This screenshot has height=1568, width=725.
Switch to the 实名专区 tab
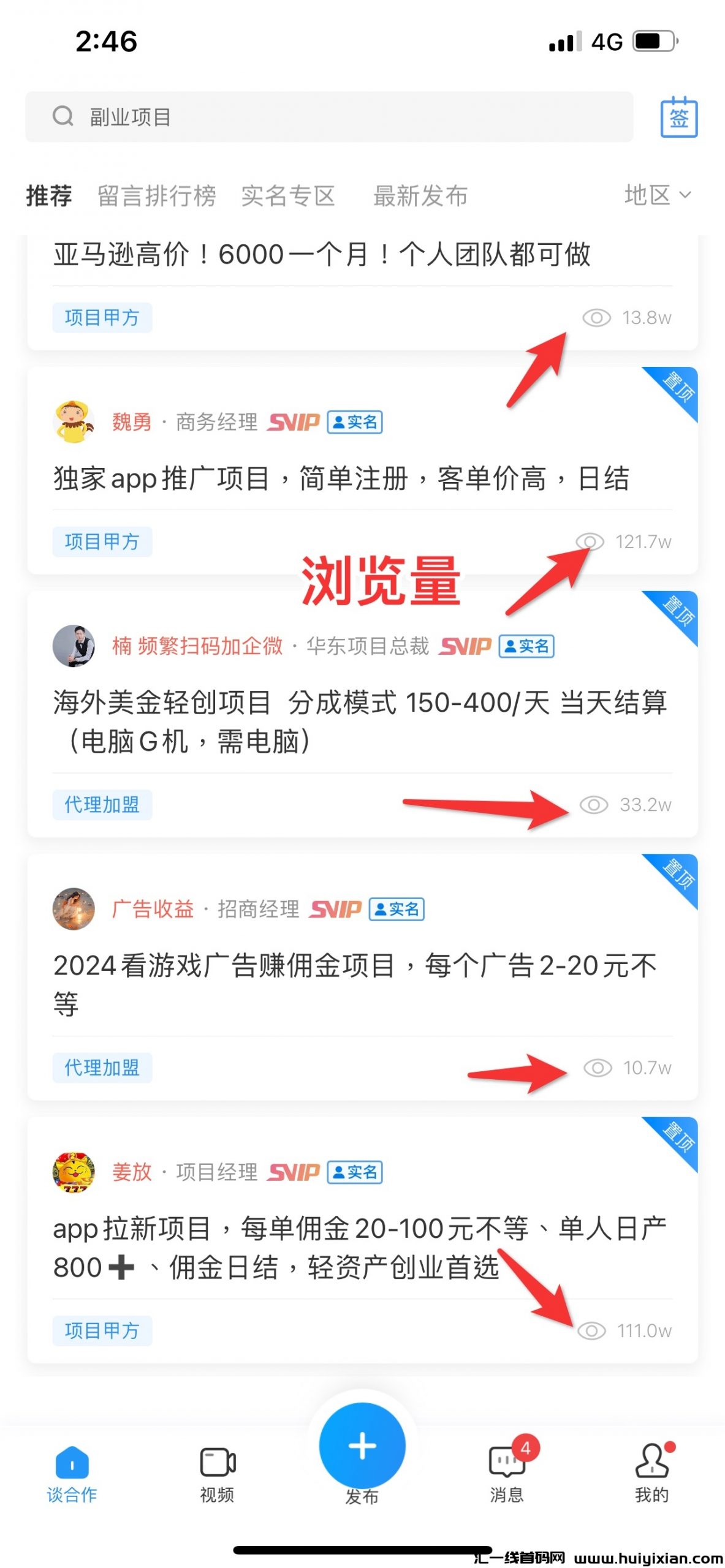(288, 196)
